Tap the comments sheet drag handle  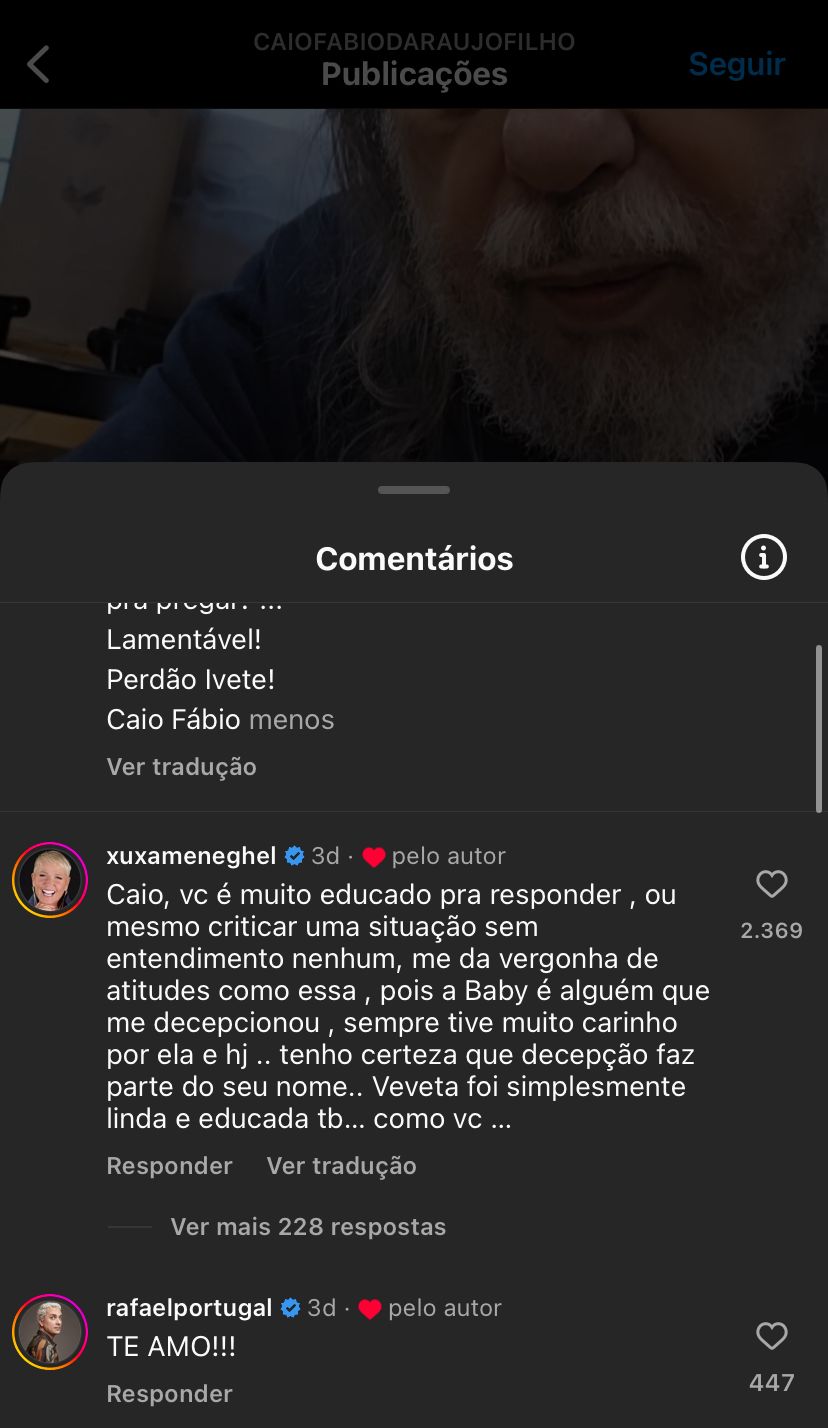414,490
